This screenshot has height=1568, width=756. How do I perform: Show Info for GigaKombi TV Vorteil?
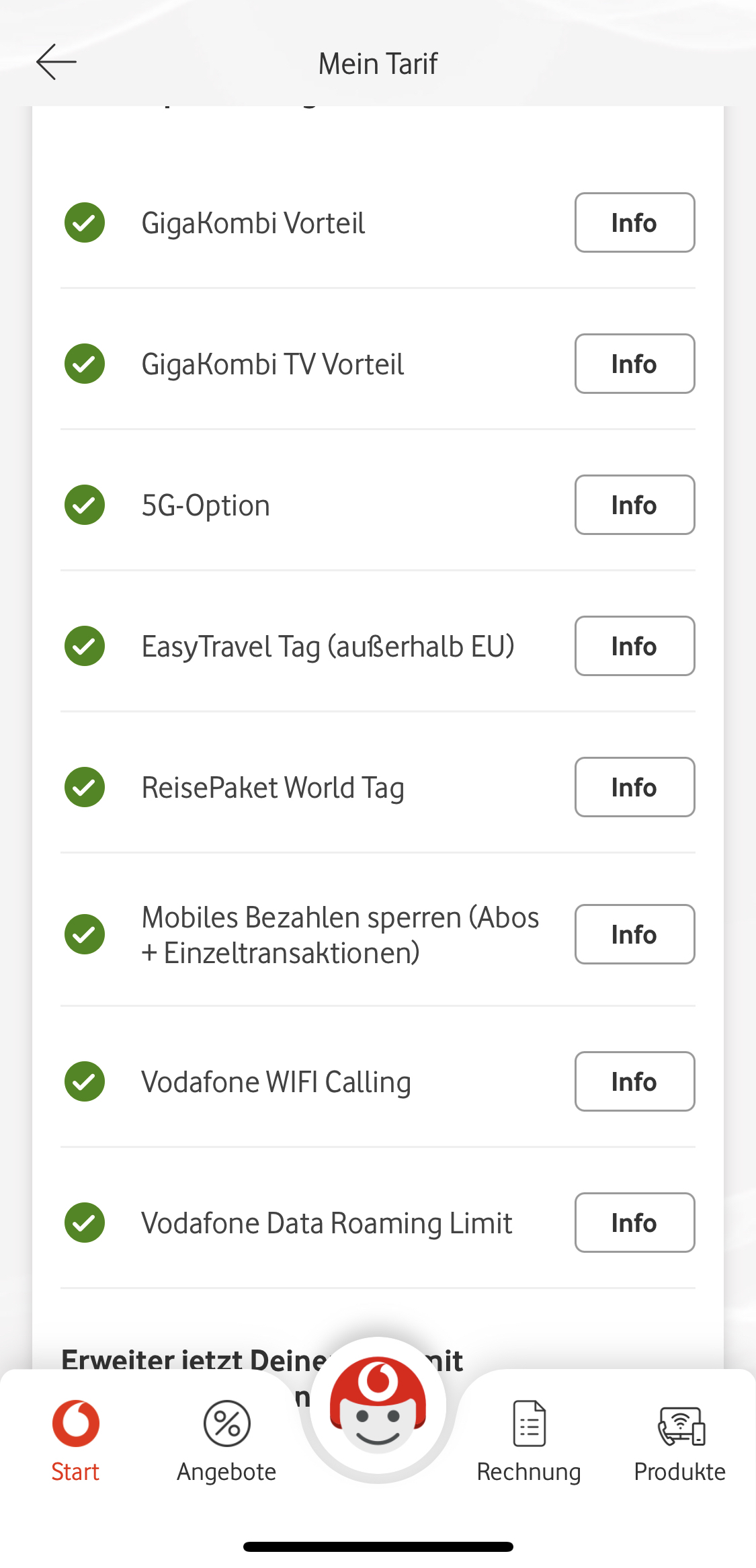tap(634, 364)
